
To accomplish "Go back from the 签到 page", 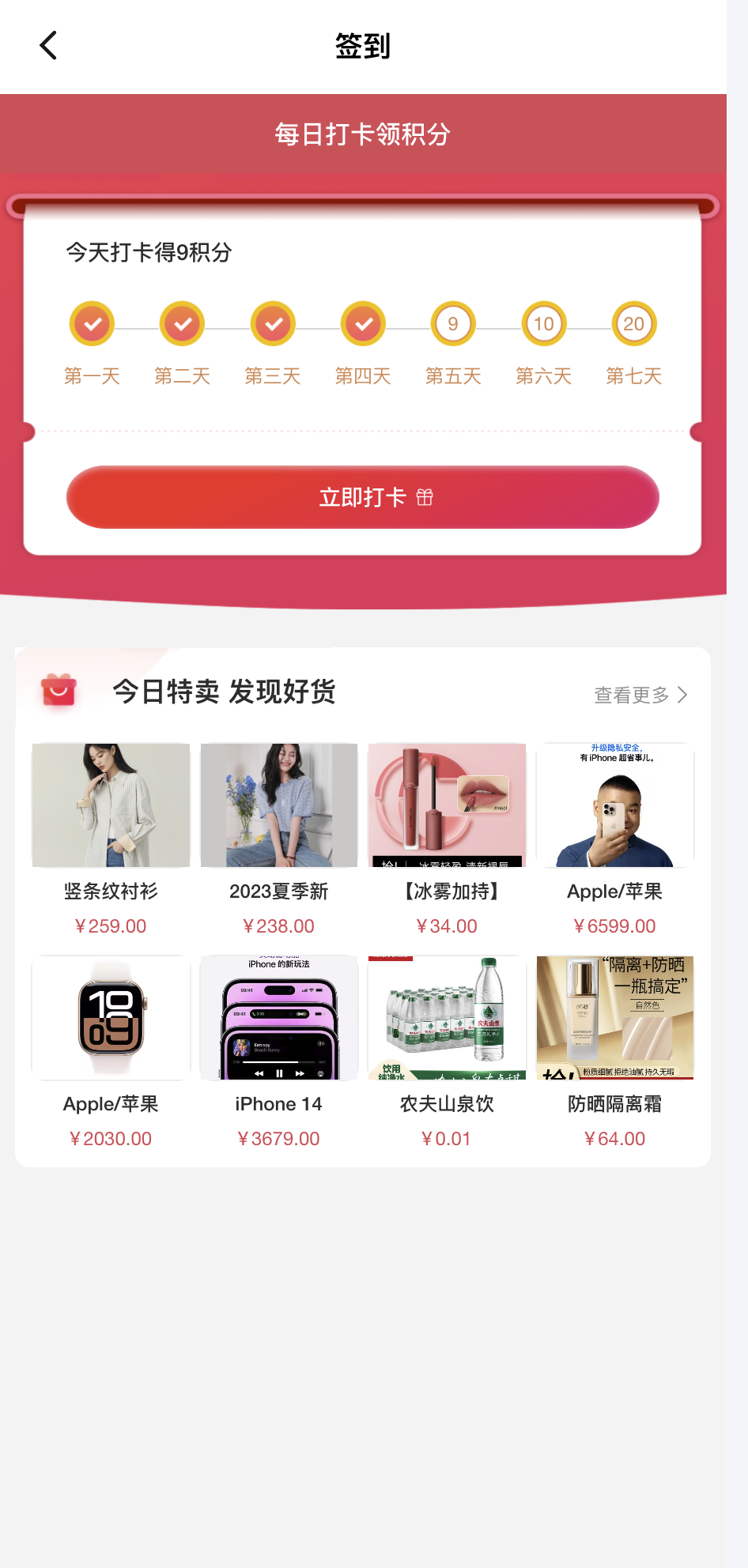I will click(48, 46).
